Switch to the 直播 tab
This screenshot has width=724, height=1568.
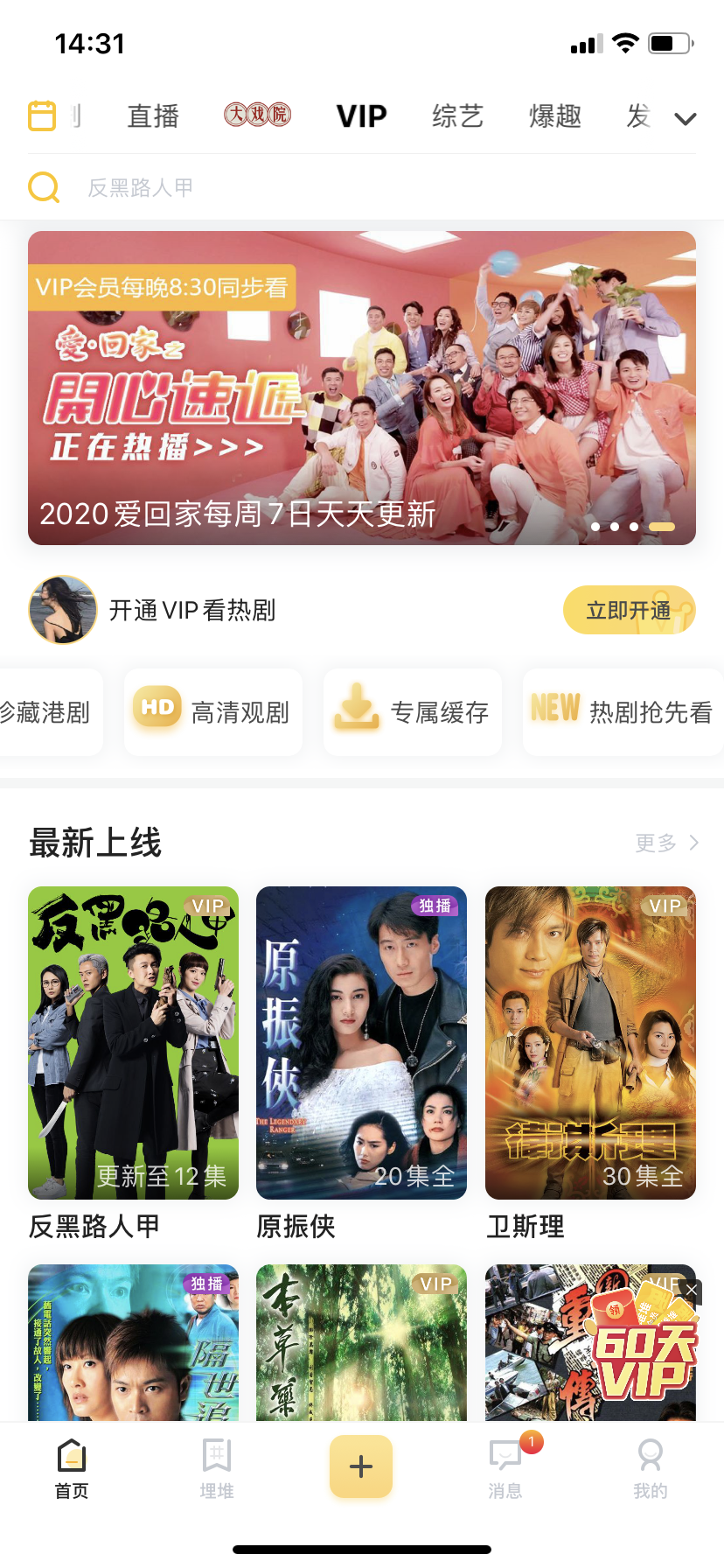(x=153, y=115)
